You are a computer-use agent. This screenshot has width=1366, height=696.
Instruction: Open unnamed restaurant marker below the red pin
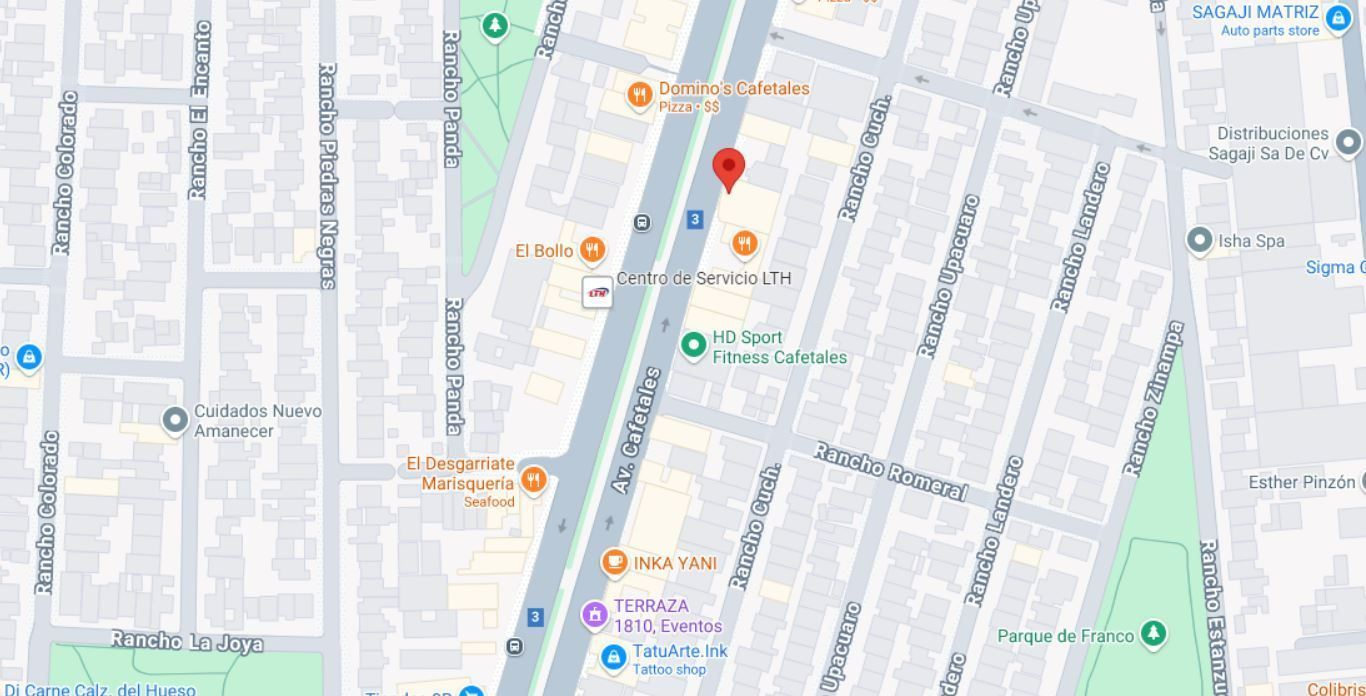point(744,243)
